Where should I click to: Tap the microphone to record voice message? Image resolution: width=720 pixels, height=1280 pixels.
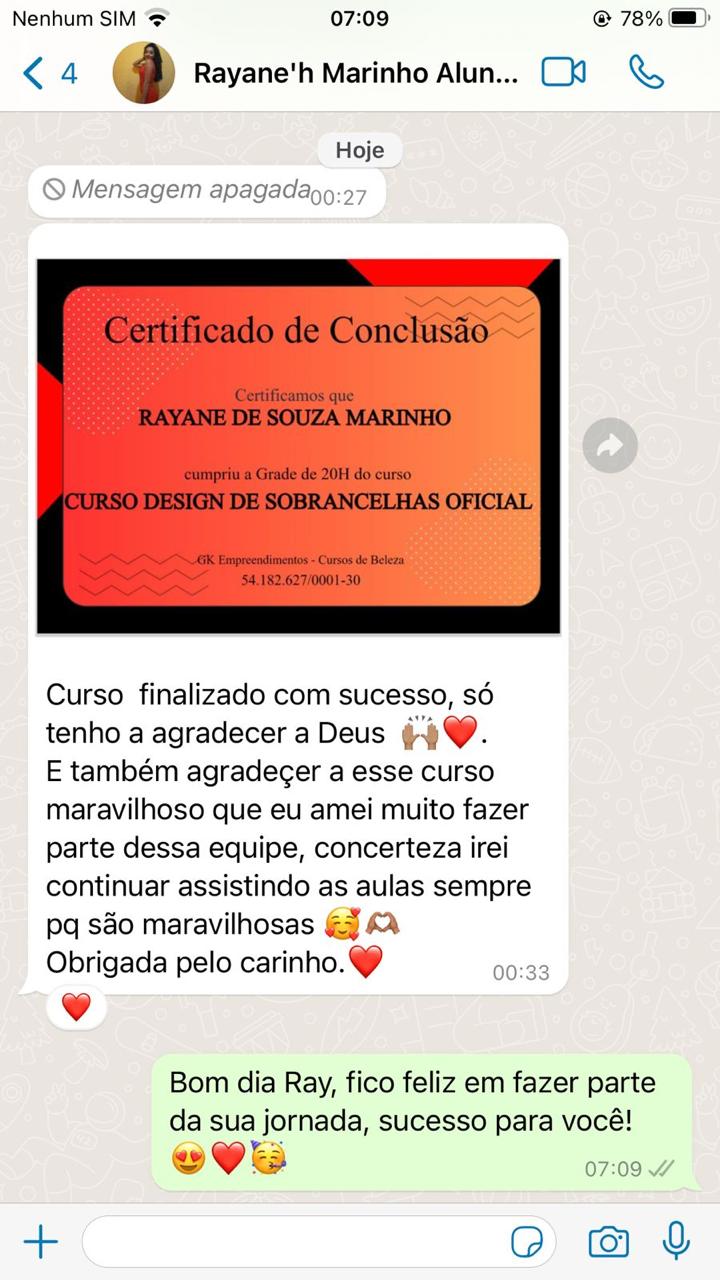(x=677, y=1241)
